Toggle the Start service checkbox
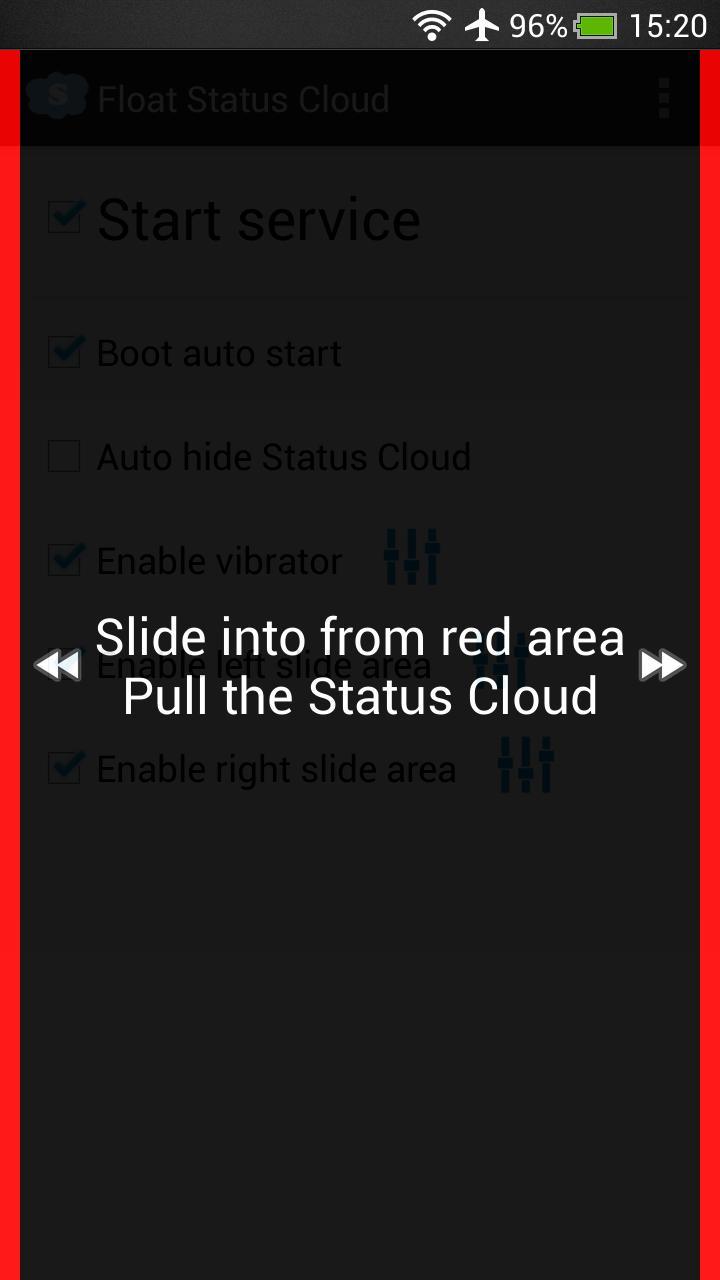720x1280 pixels. (x=65, y=216)
